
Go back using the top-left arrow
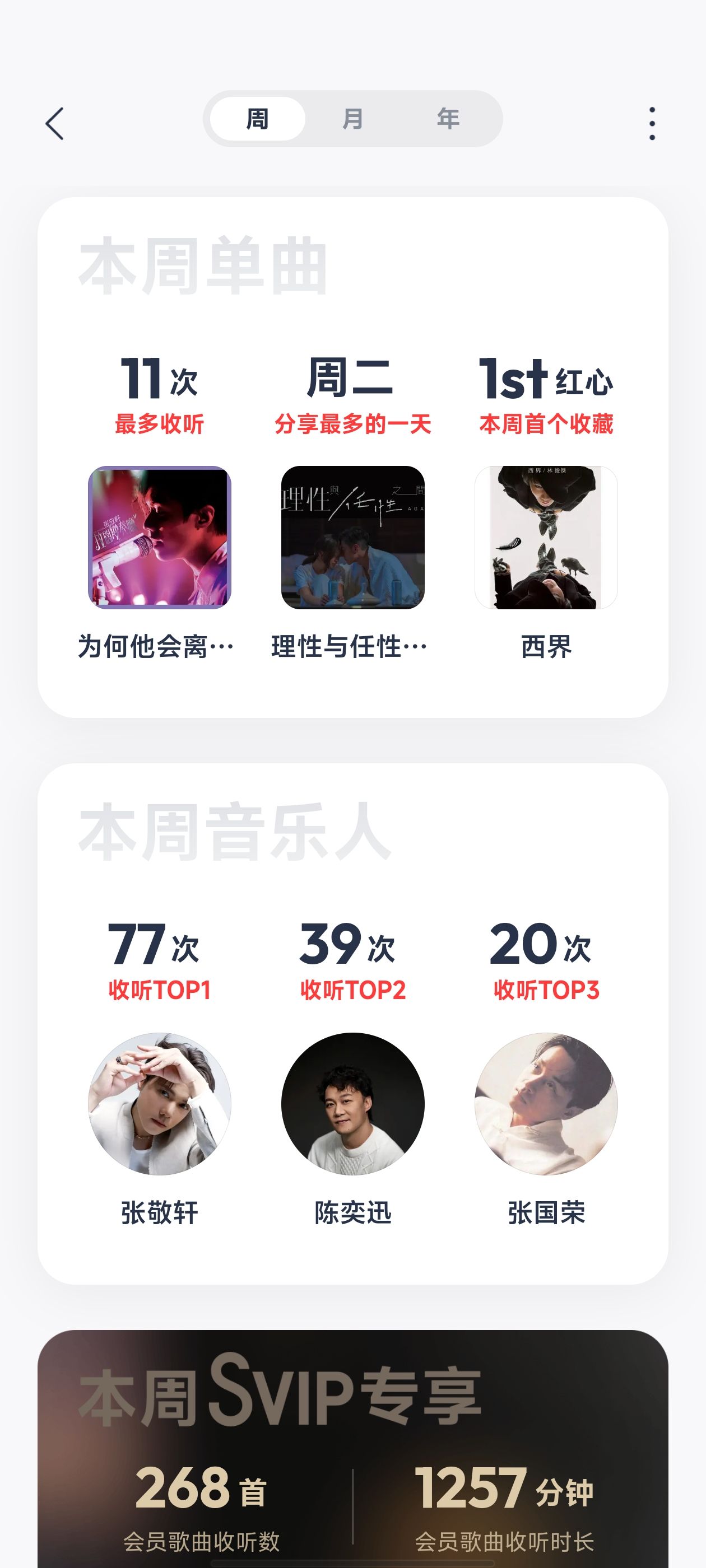55,124
